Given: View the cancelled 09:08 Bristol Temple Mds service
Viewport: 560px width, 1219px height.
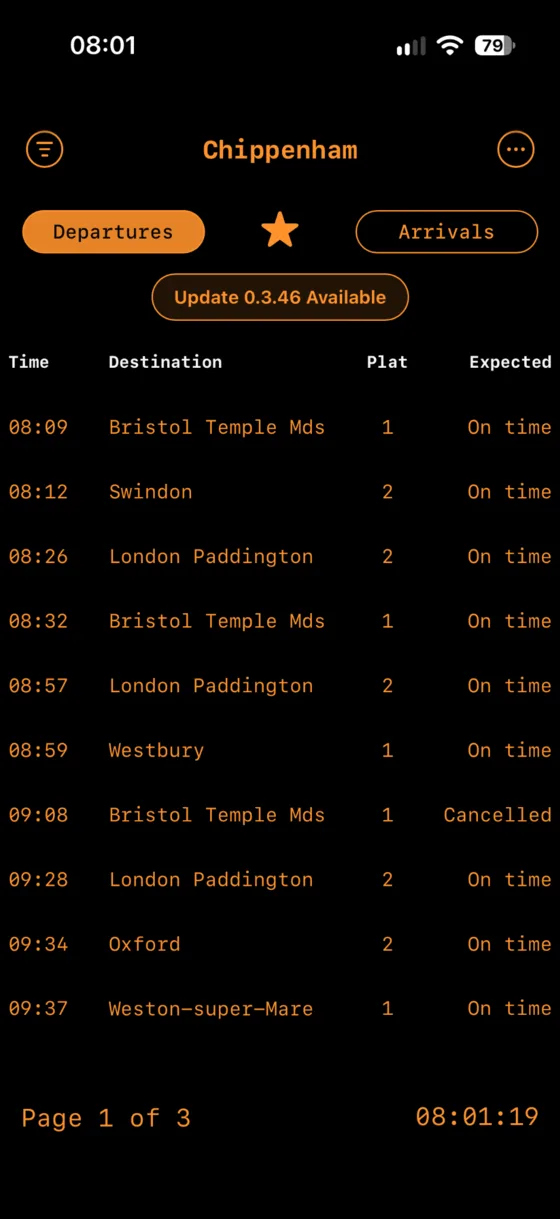Looking at the screenshot, I should pos(280,815).
